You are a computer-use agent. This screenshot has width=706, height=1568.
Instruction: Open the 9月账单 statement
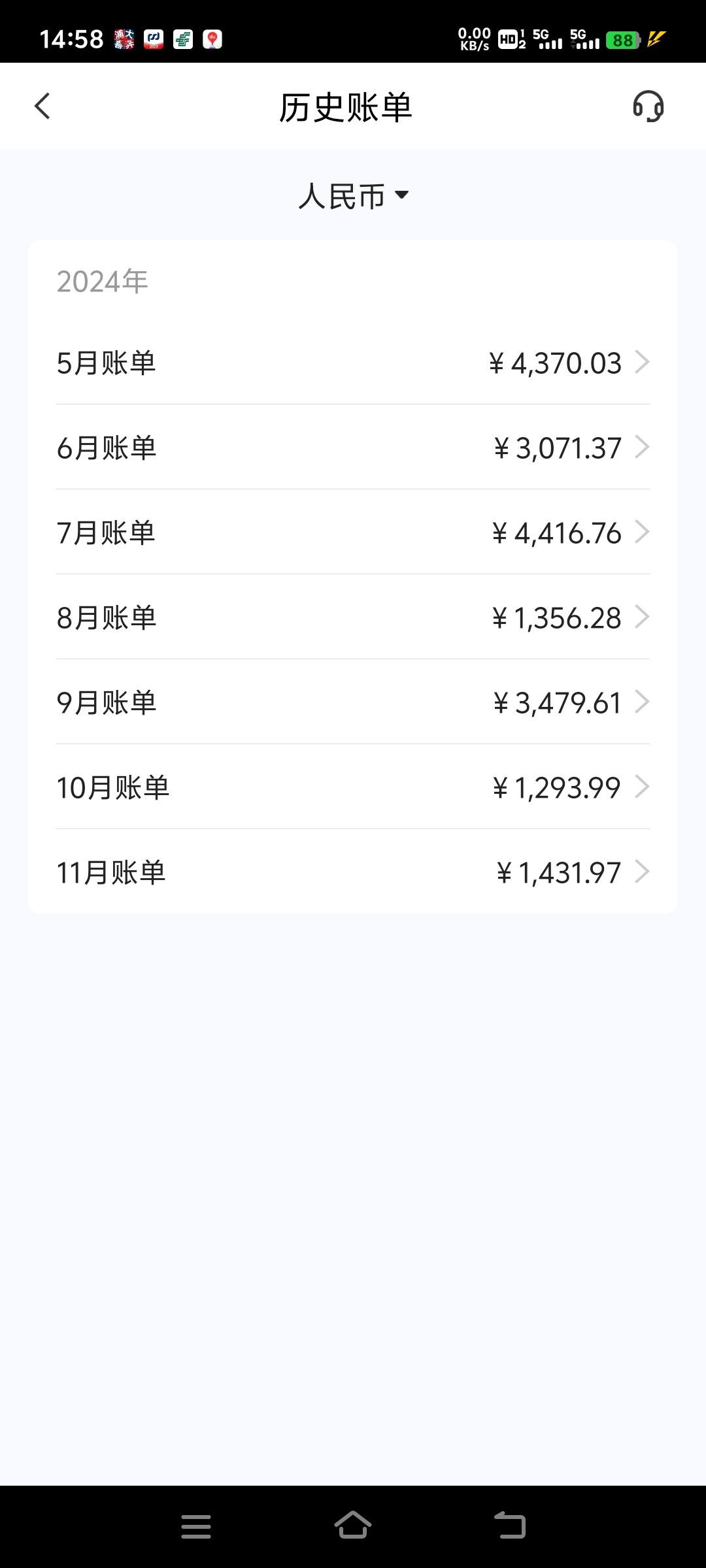tap(353, 702)
